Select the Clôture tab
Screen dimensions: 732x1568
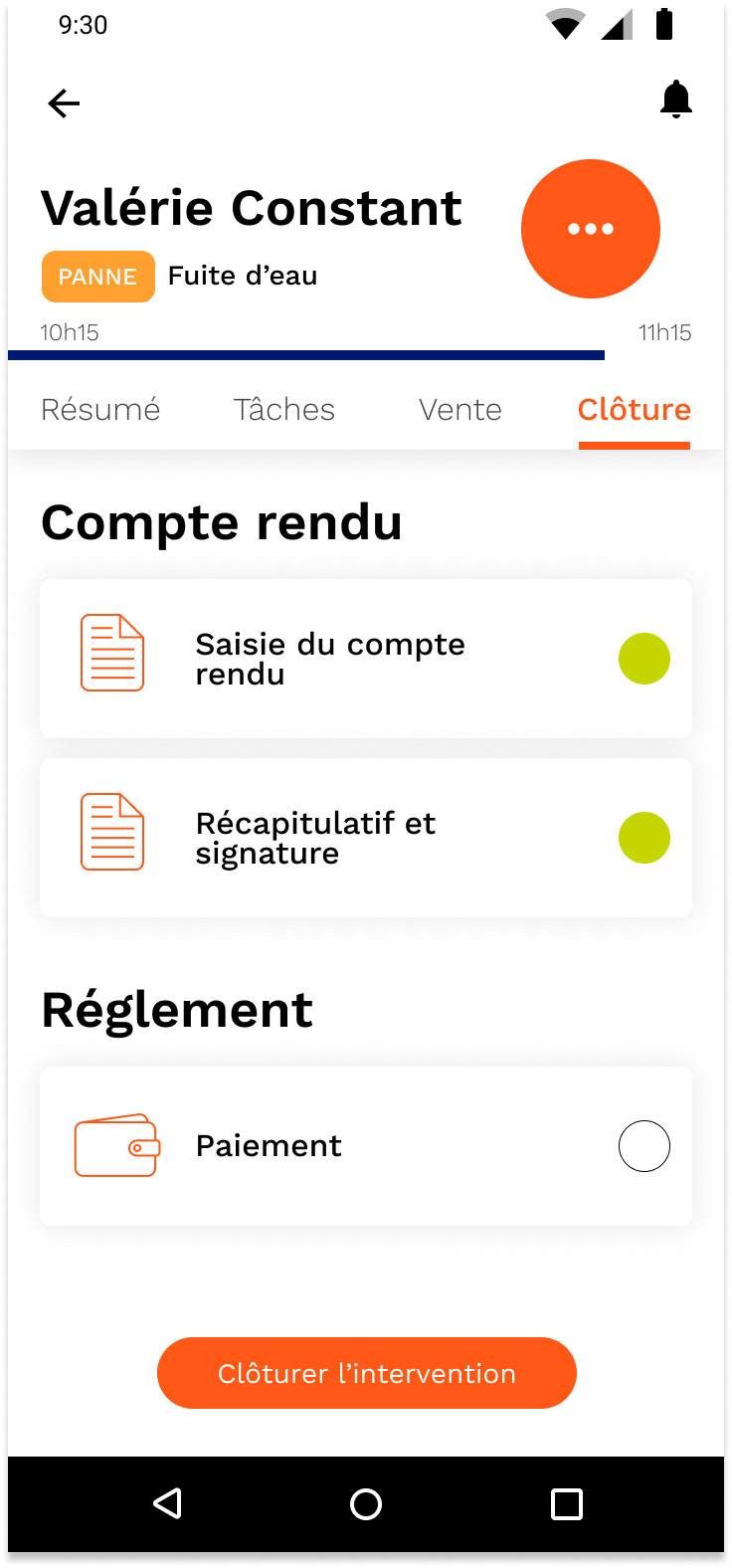pyautogui.click(x=635, y=410)
